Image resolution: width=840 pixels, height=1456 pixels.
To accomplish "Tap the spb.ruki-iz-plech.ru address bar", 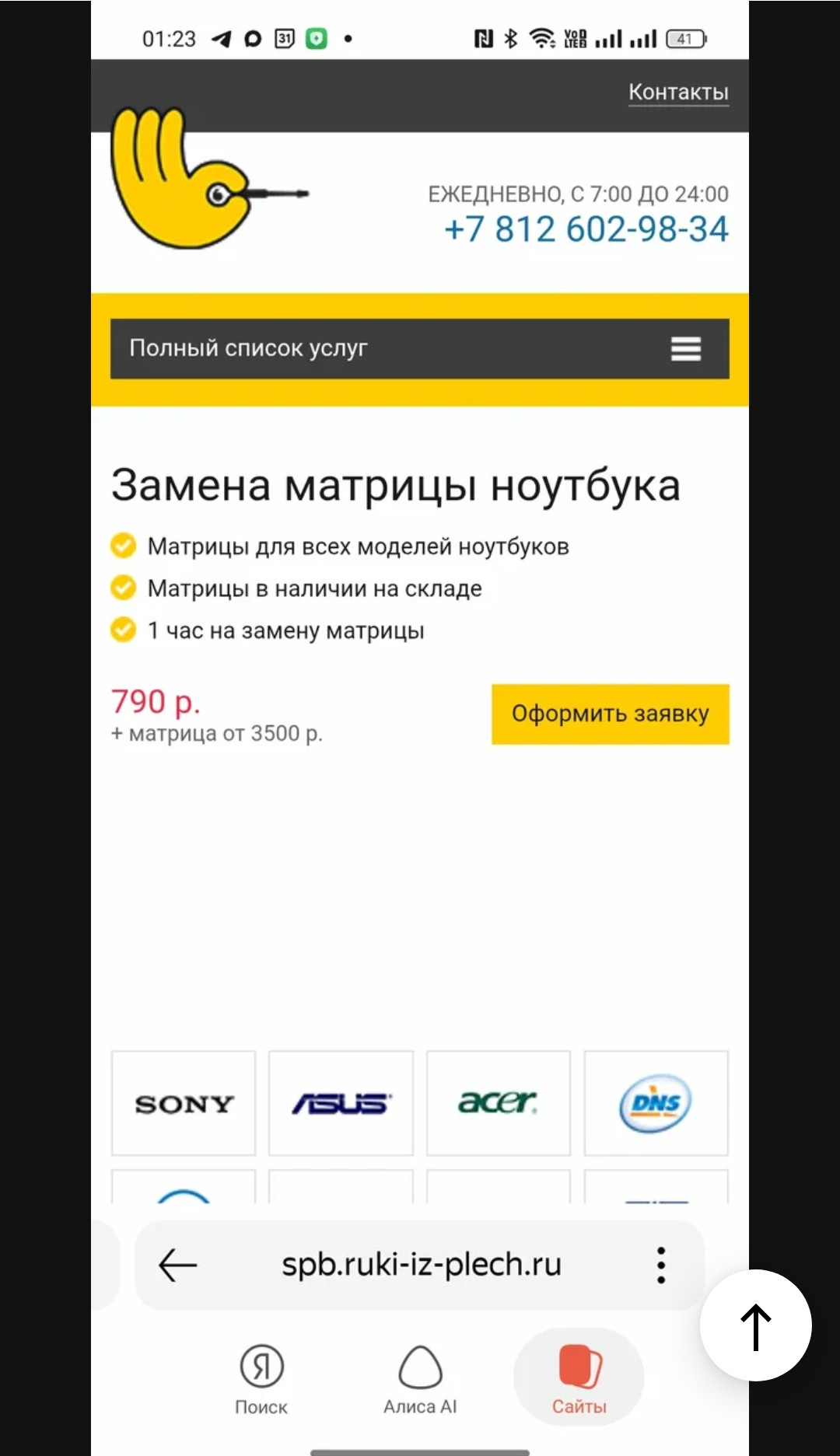I will click(x=421, y=1265).
